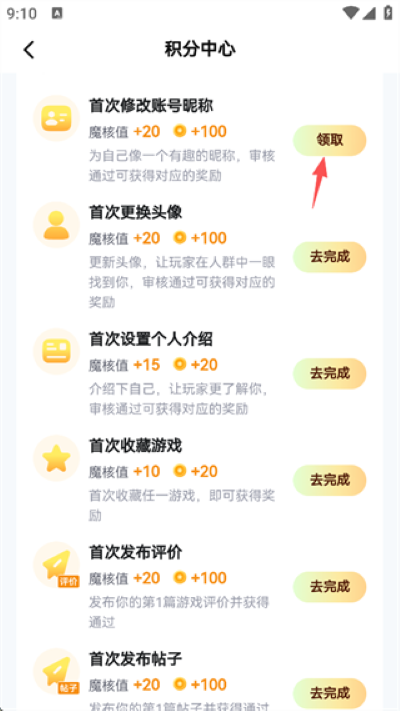
Task: Tap 去完成 for 首次更换头像
Action: click(x=330, y=257)
